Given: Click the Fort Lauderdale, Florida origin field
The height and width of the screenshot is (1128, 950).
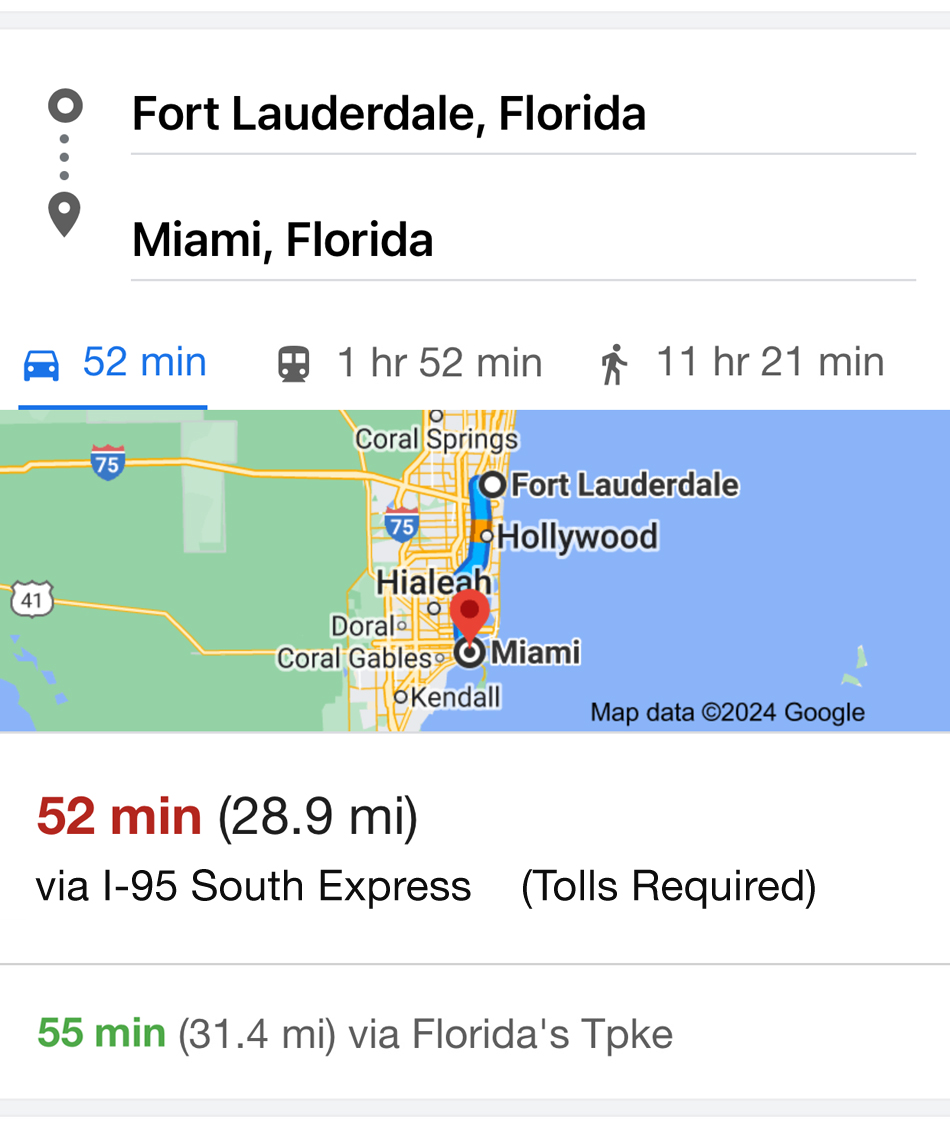Looking at the screenshot, I should point(390,113).
